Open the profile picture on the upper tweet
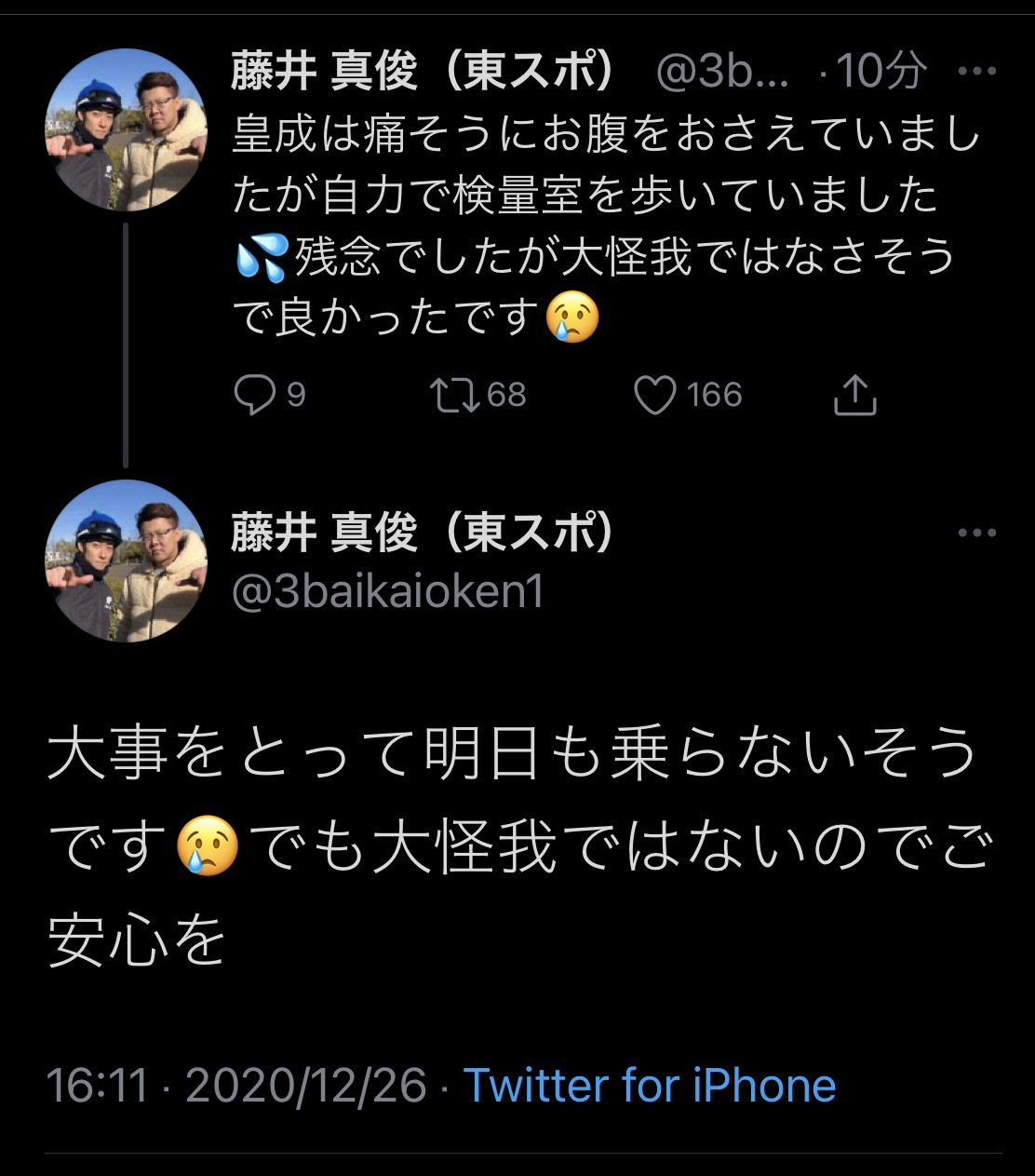This screenshot has height=1176, width=1035. click(x=126, y=130)
